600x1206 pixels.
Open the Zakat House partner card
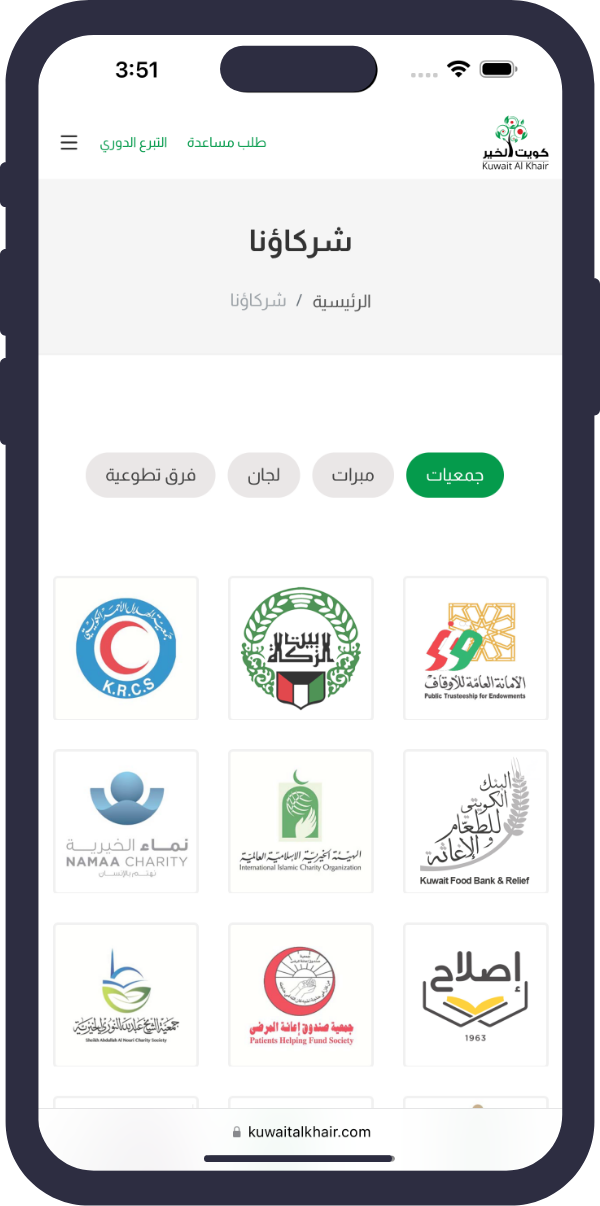301,648
